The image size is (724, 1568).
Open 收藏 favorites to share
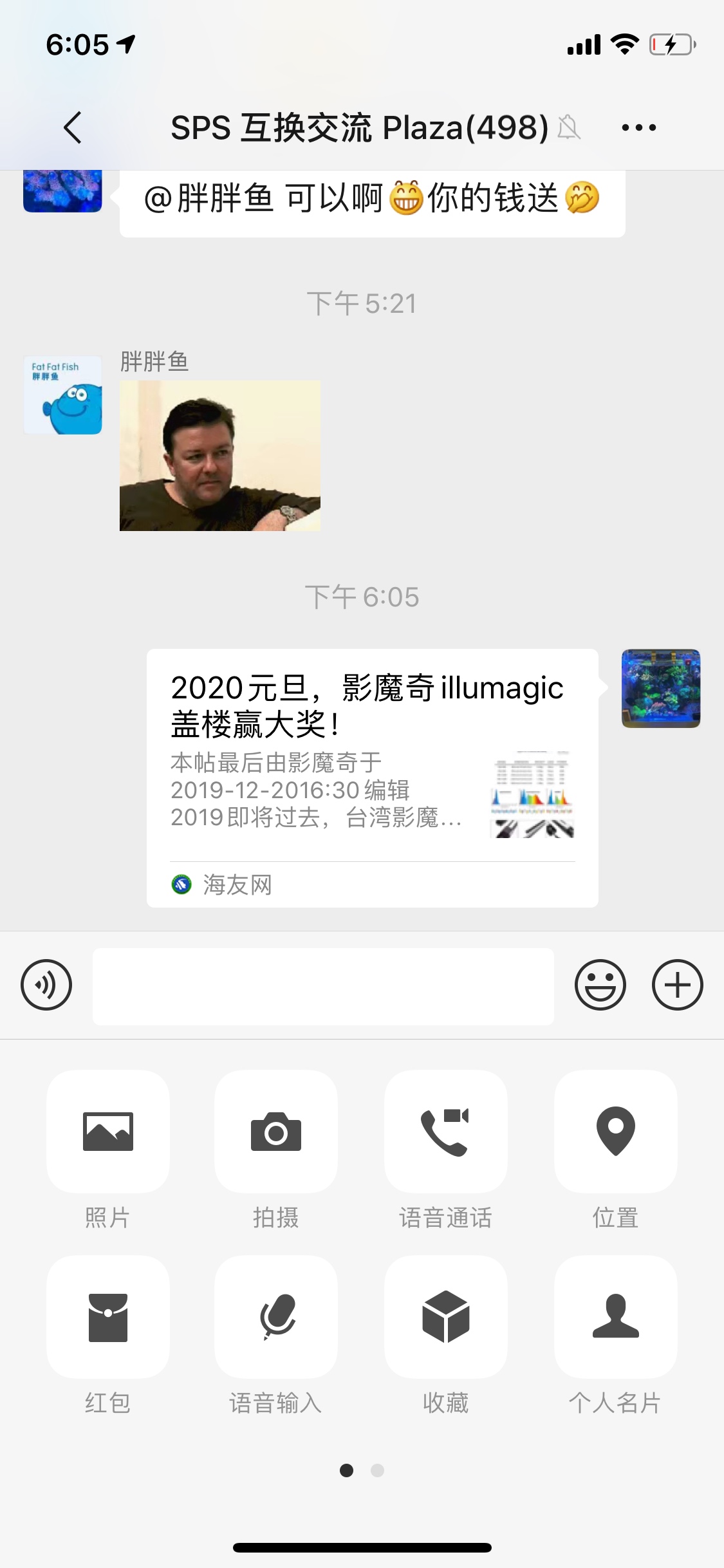click(445, 1317)
